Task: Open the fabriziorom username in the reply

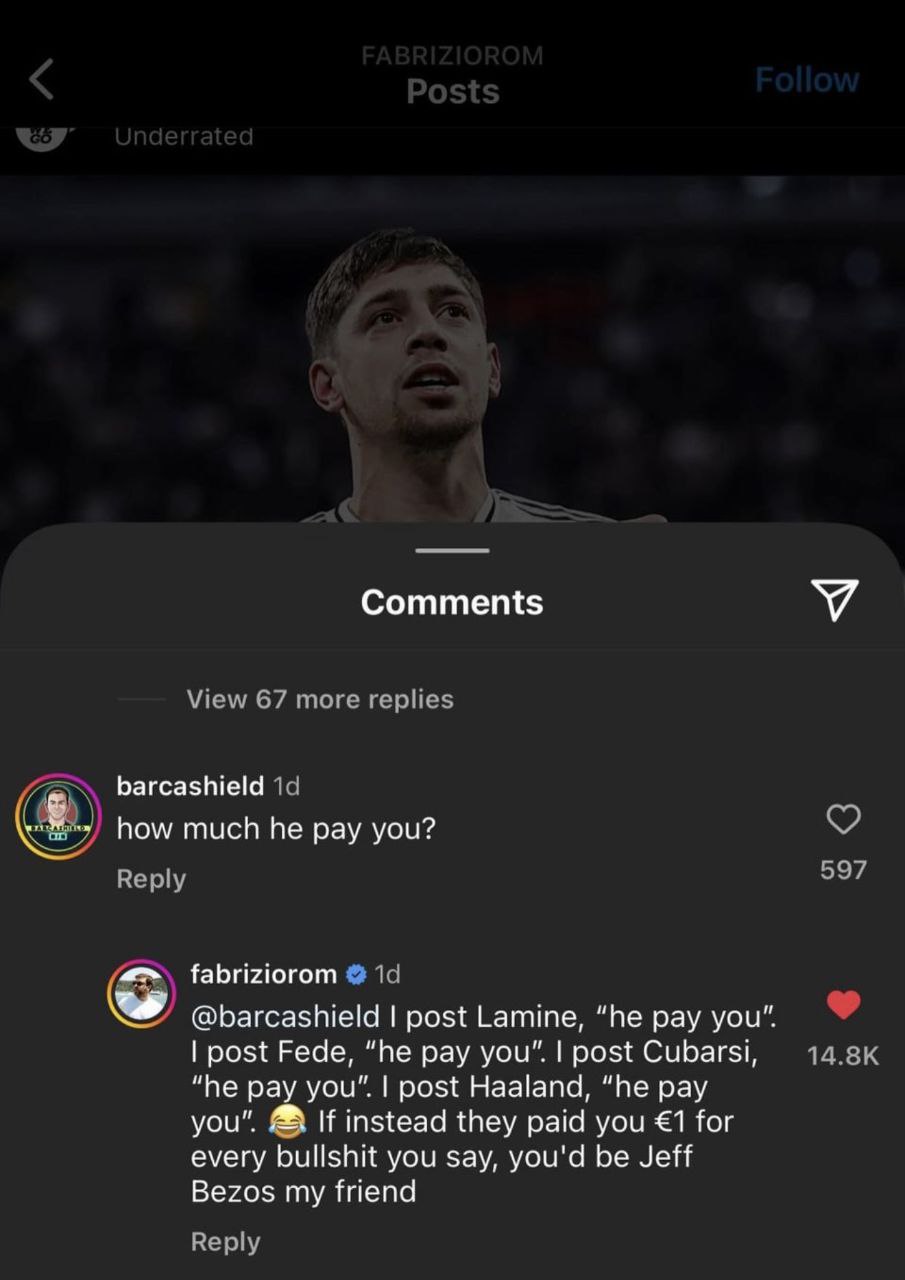Action: (263, 973)
